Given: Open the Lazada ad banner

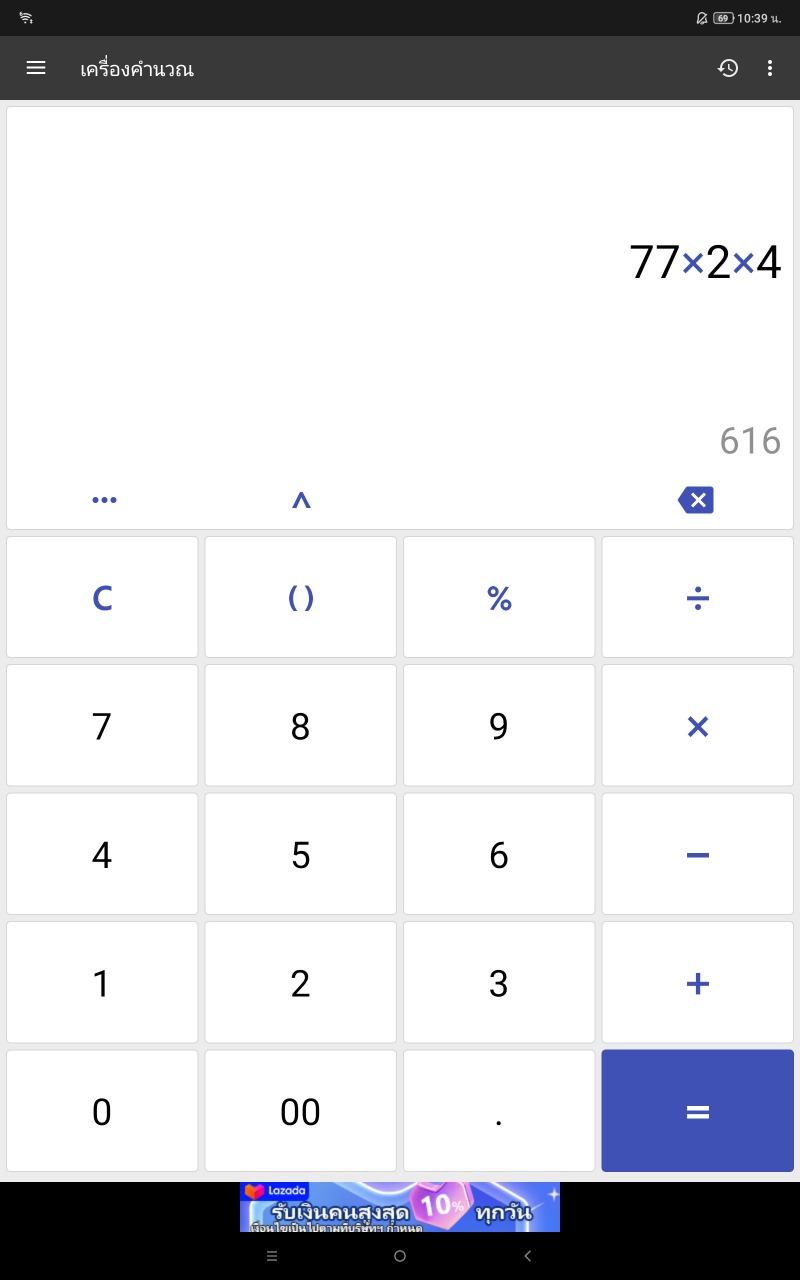Looking at the screenshot, I should coord(400,1207).
